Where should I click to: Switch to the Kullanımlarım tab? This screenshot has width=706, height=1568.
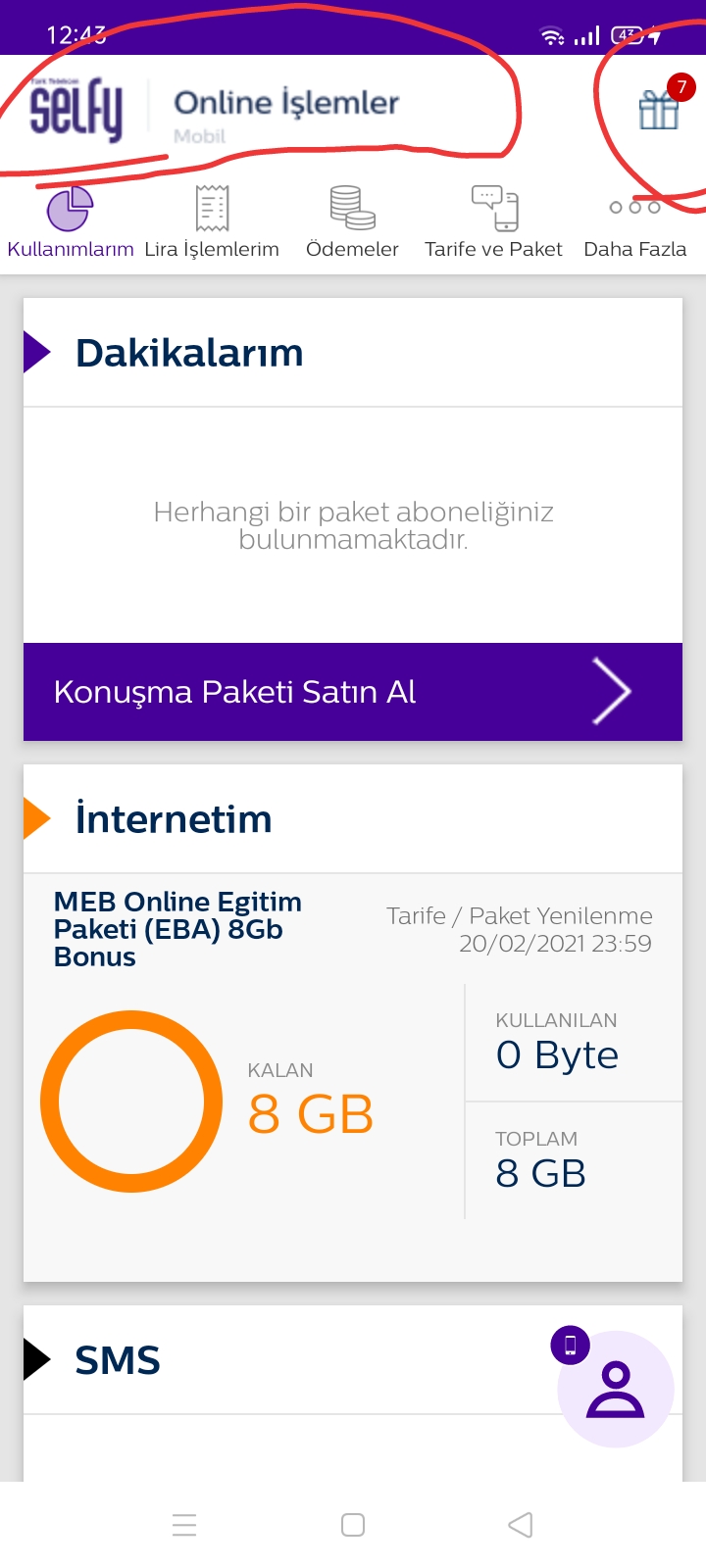pyautogui.click(x=71, y=223)
